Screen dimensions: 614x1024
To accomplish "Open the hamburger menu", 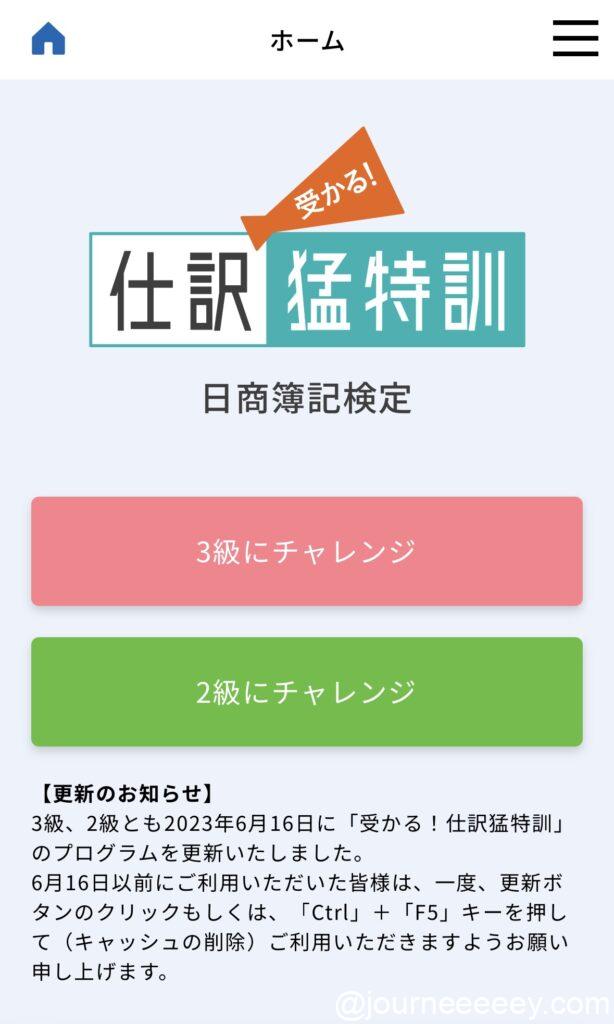I will 575,39.
